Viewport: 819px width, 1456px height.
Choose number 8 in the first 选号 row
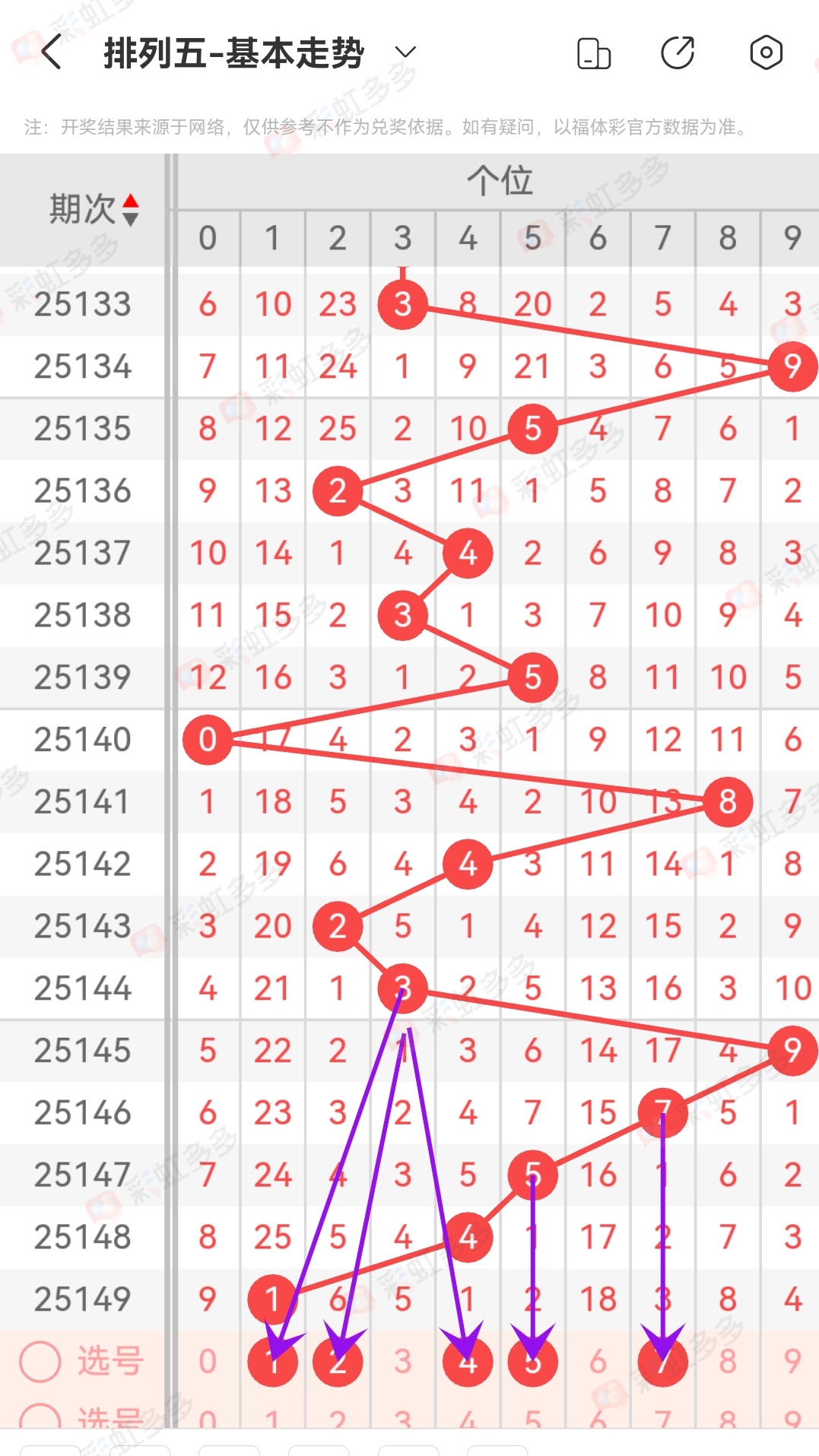click(728, 1361)
